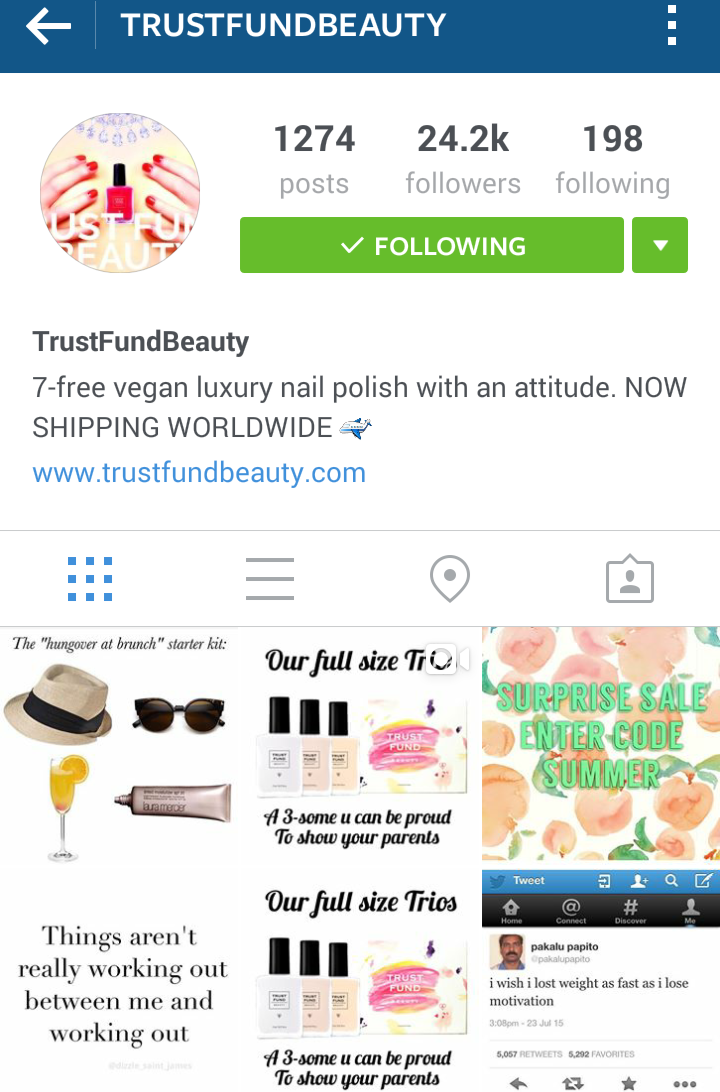This screenshot has width=720, height=1092.
Task: Switch to the grid view tab
Action: (x=90, y=578)
